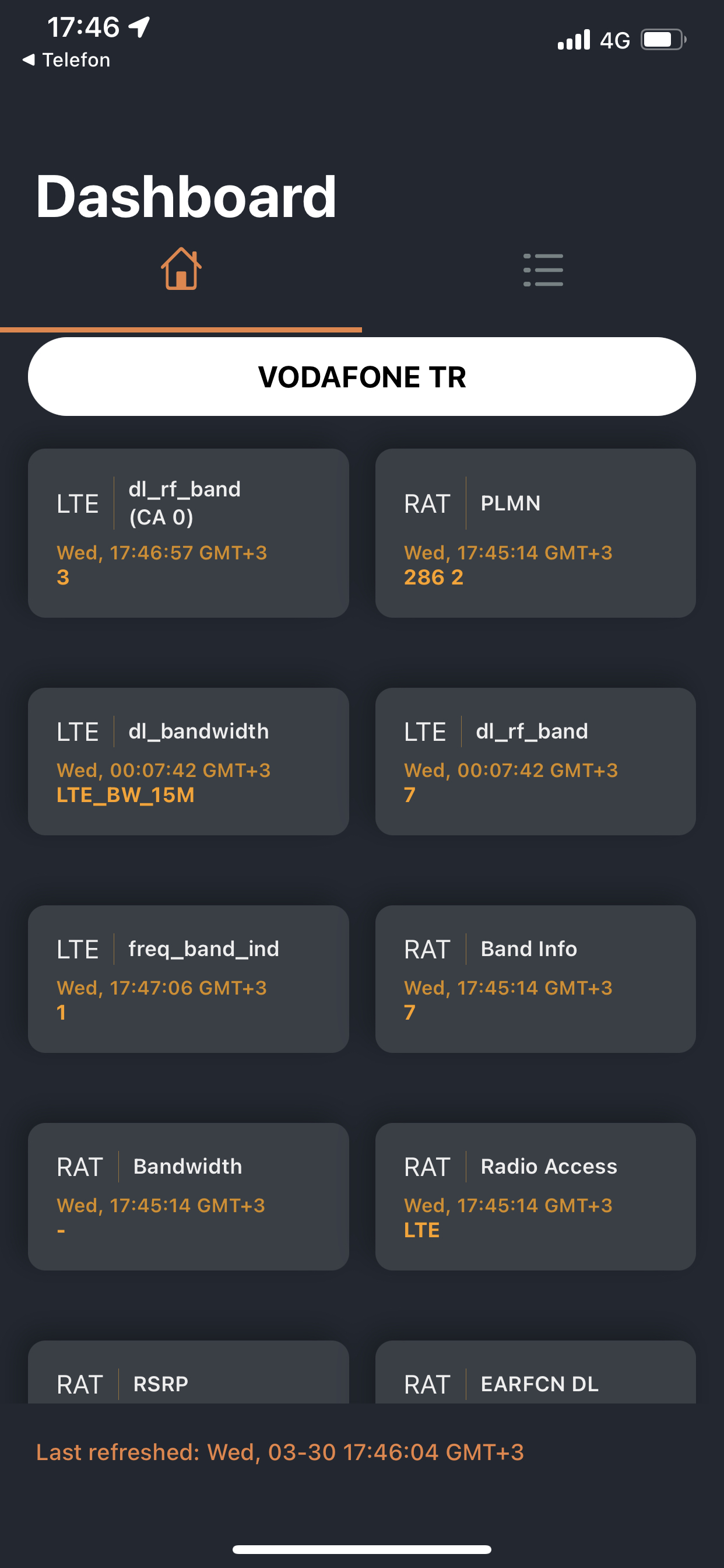Viewport: 724px width, 1568px height.
Task: Switch to the home dashboard tab
Action: tap(181, 268)
